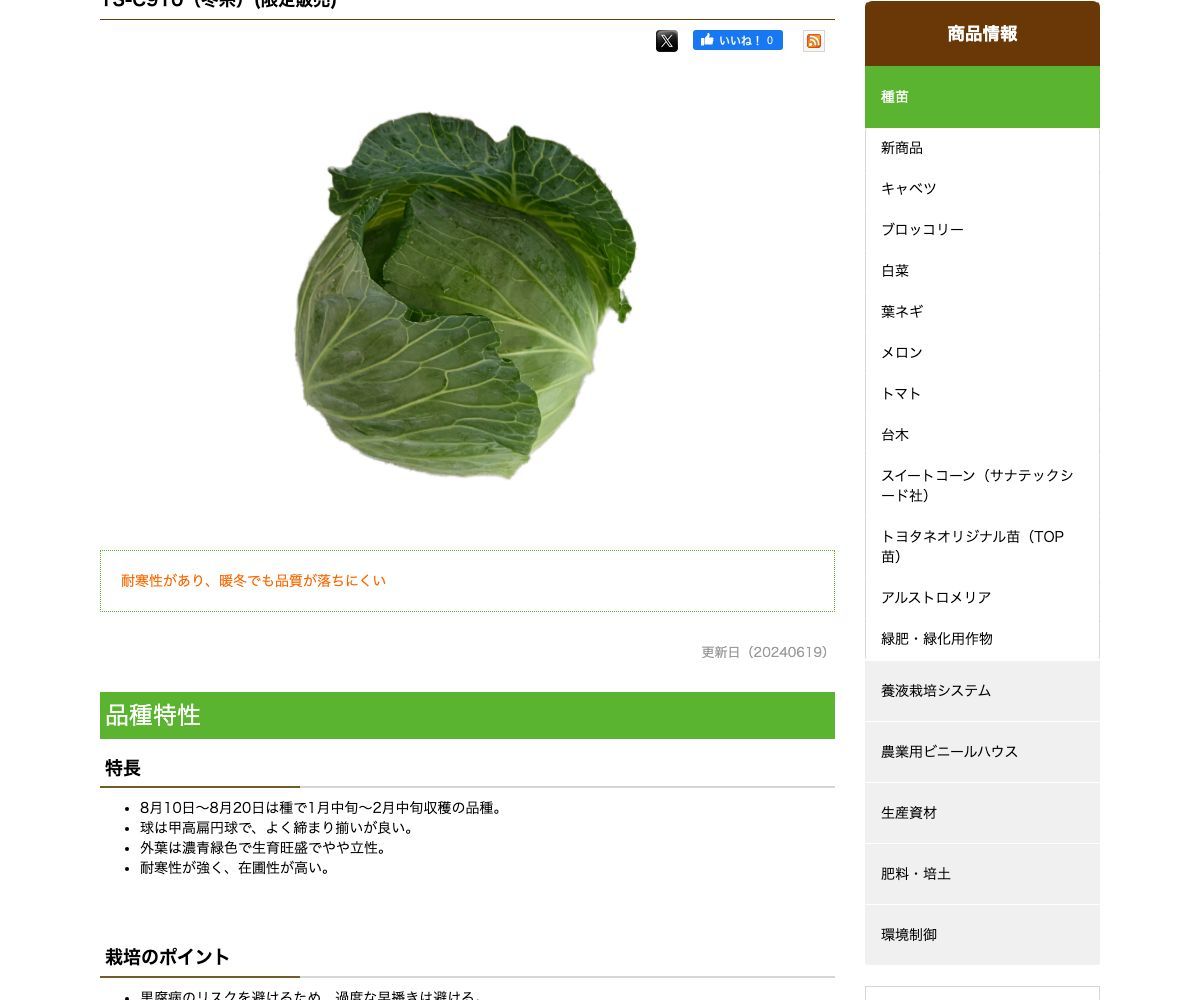This screenshot has height=1000, width=1200.
Task: Select アルストロメリア in the sidebar
Action: tap(936, 598)
